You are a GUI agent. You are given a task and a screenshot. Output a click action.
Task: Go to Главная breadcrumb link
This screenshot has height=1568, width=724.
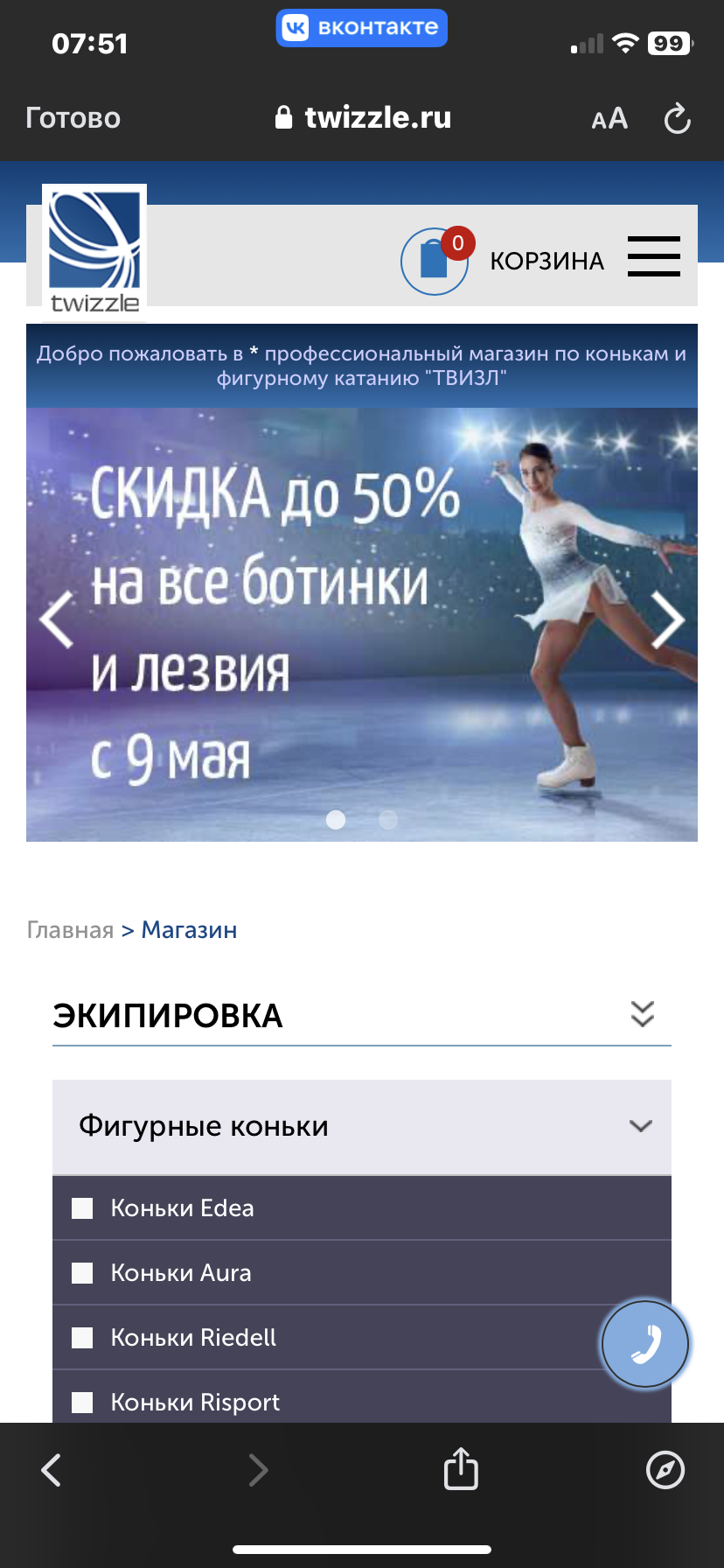(70, 929)
